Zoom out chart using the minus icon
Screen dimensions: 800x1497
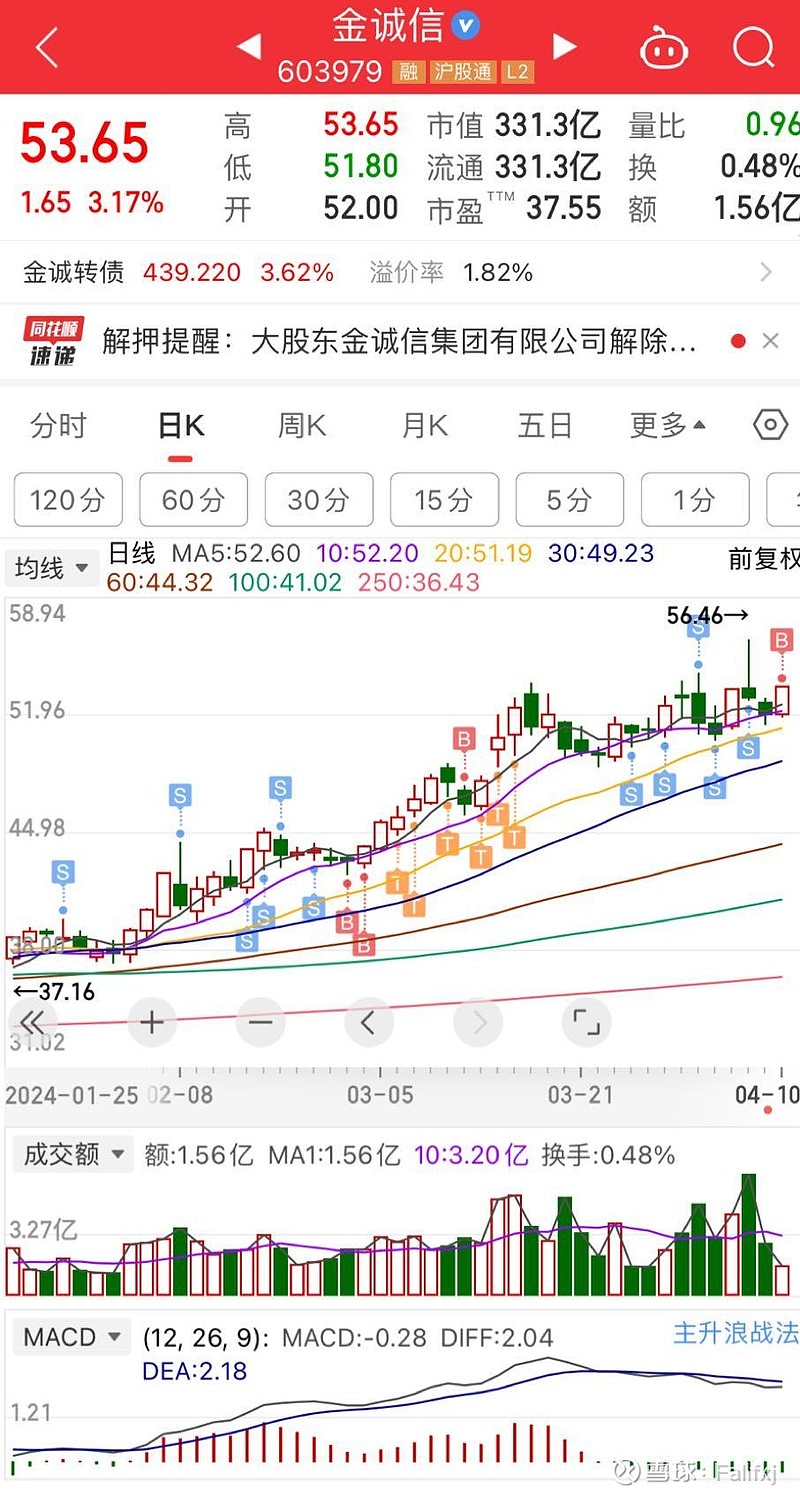(260, 1022)
